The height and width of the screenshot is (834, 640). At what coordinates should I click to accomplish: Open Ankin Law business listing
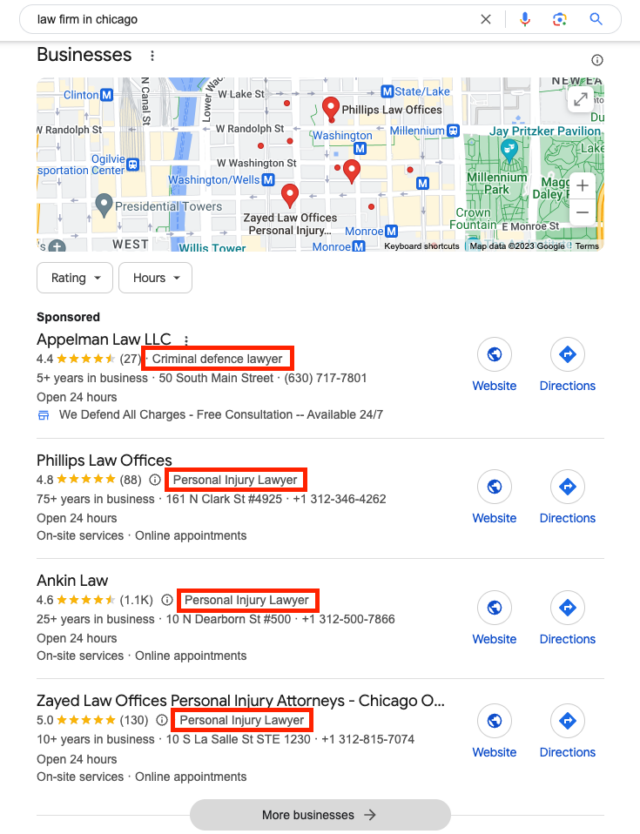(72, 580)
